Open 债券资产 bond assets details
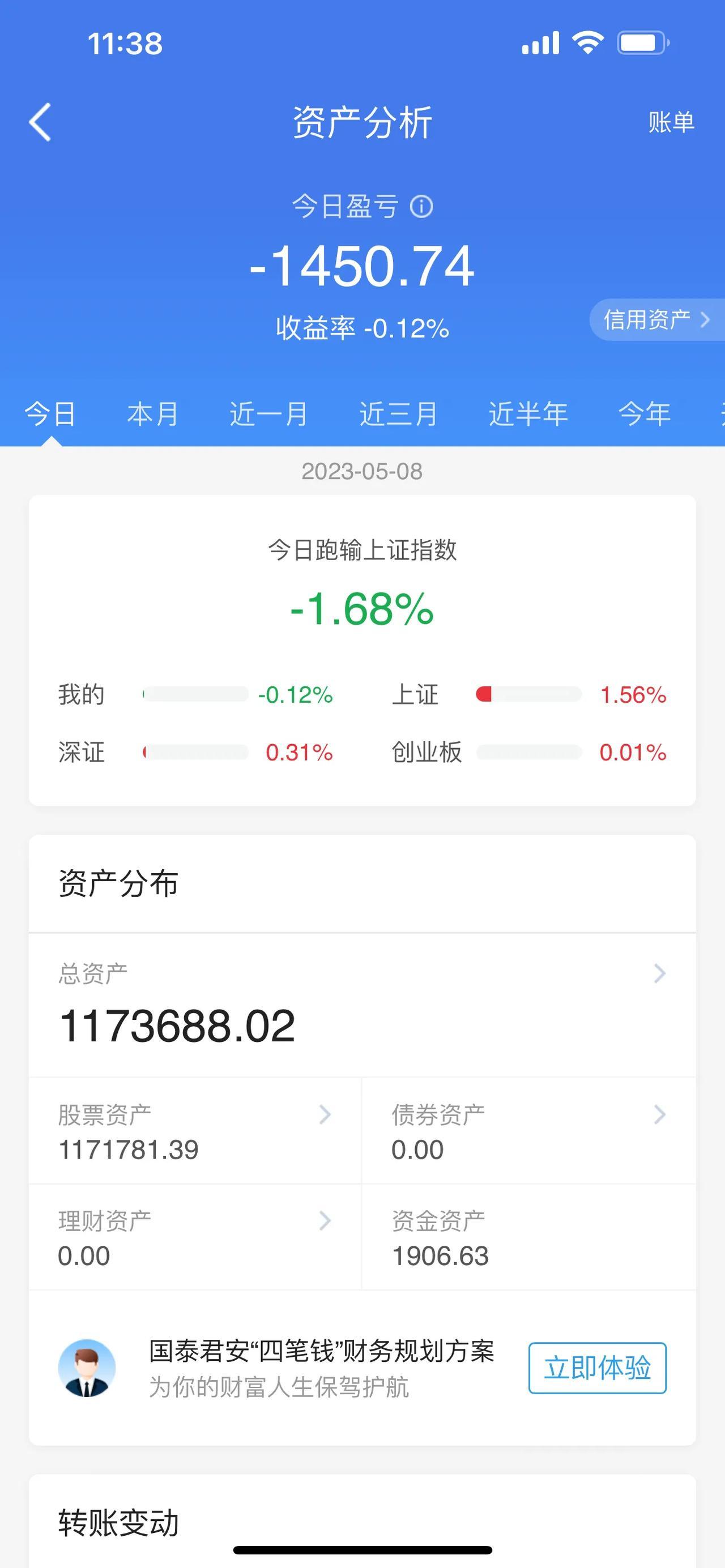 (529, 1131)
